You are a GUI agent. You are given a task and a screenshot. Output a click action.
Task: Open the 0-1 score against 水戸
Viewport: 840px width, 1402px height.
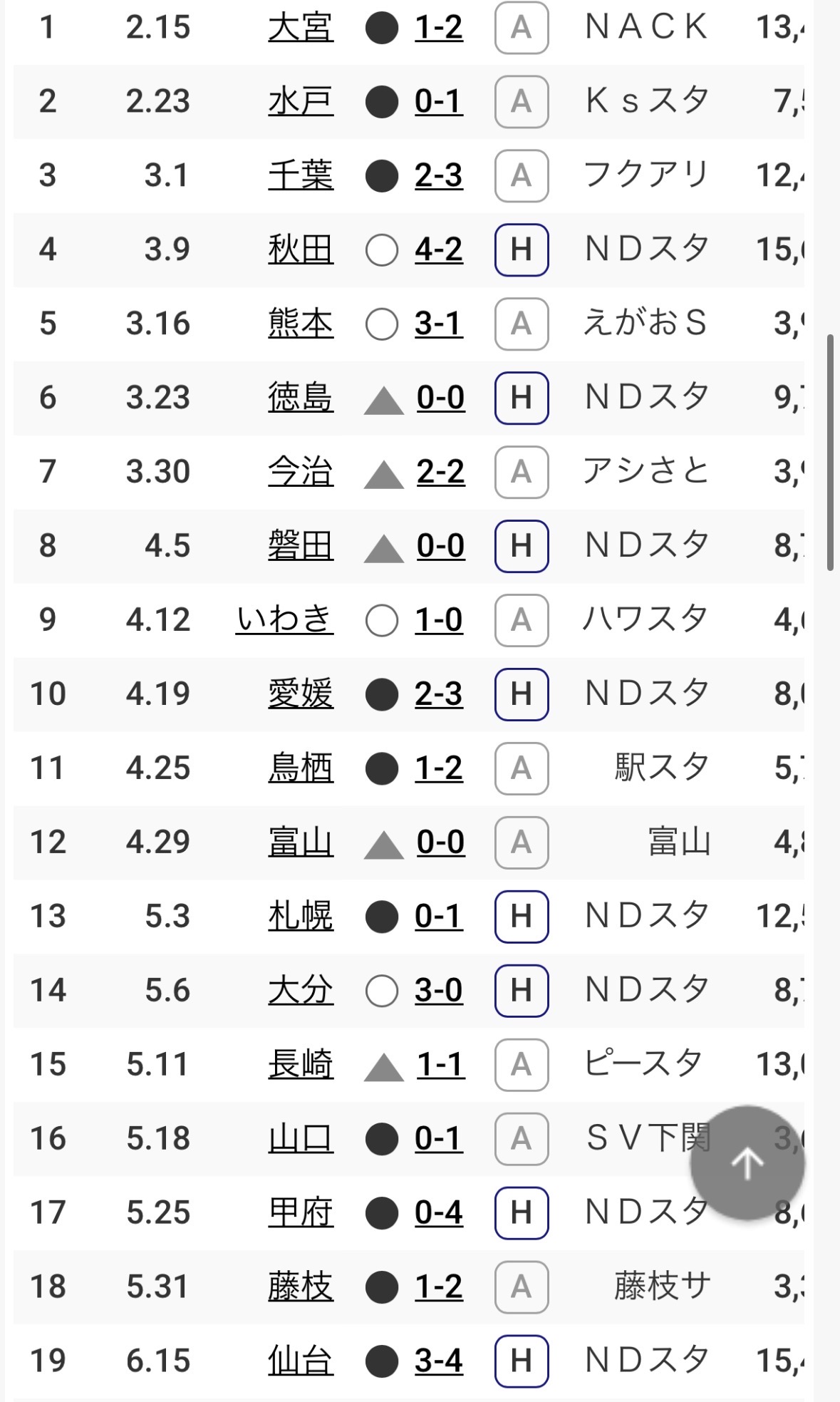pyautogui.click(x=439, y=101)
